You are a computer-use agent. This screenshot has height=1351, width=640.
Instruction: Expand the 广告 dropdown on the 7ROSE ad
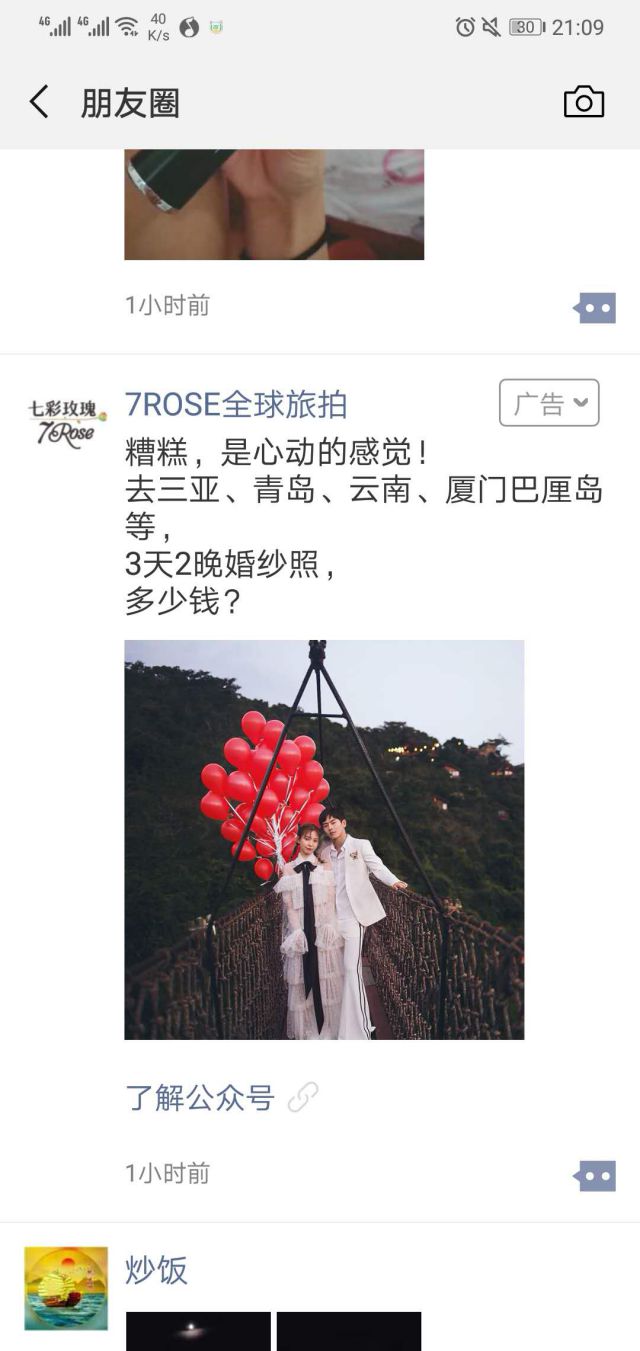549,403
